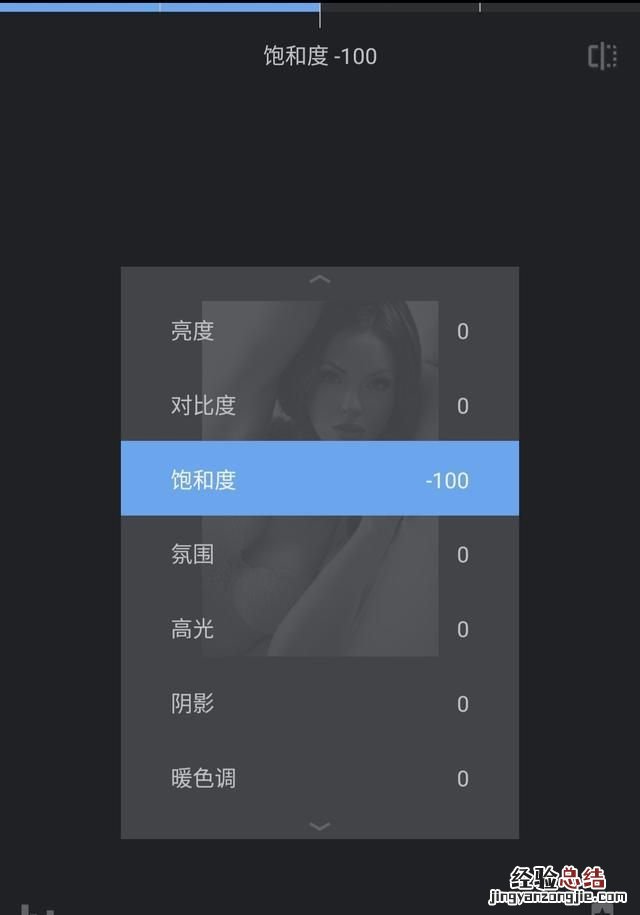Choose 对比度 from the adjustment list
This screenshot has width=640, height=915.
[319, 405]
